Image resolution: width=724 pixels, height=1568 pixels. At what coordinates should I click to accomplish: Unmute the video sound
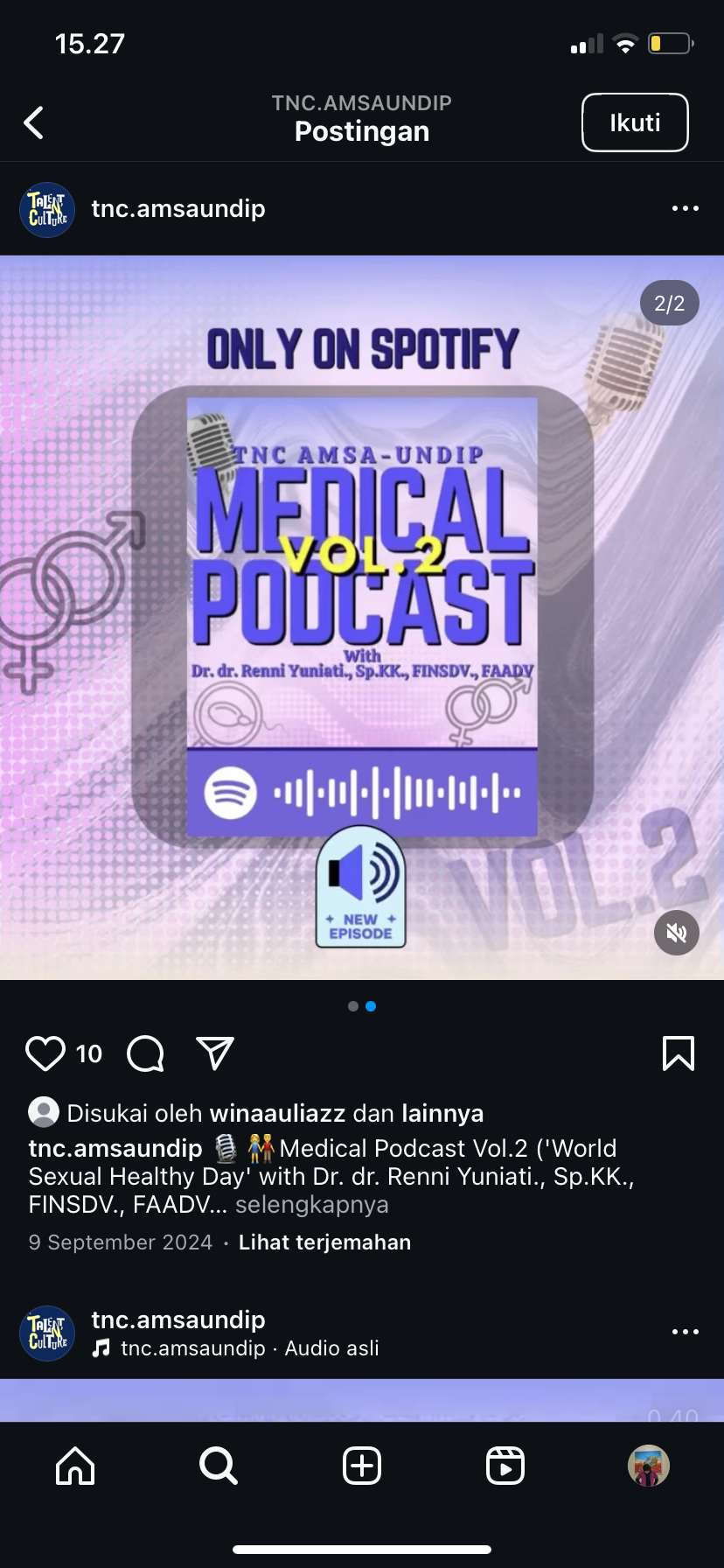click(676, 933)
